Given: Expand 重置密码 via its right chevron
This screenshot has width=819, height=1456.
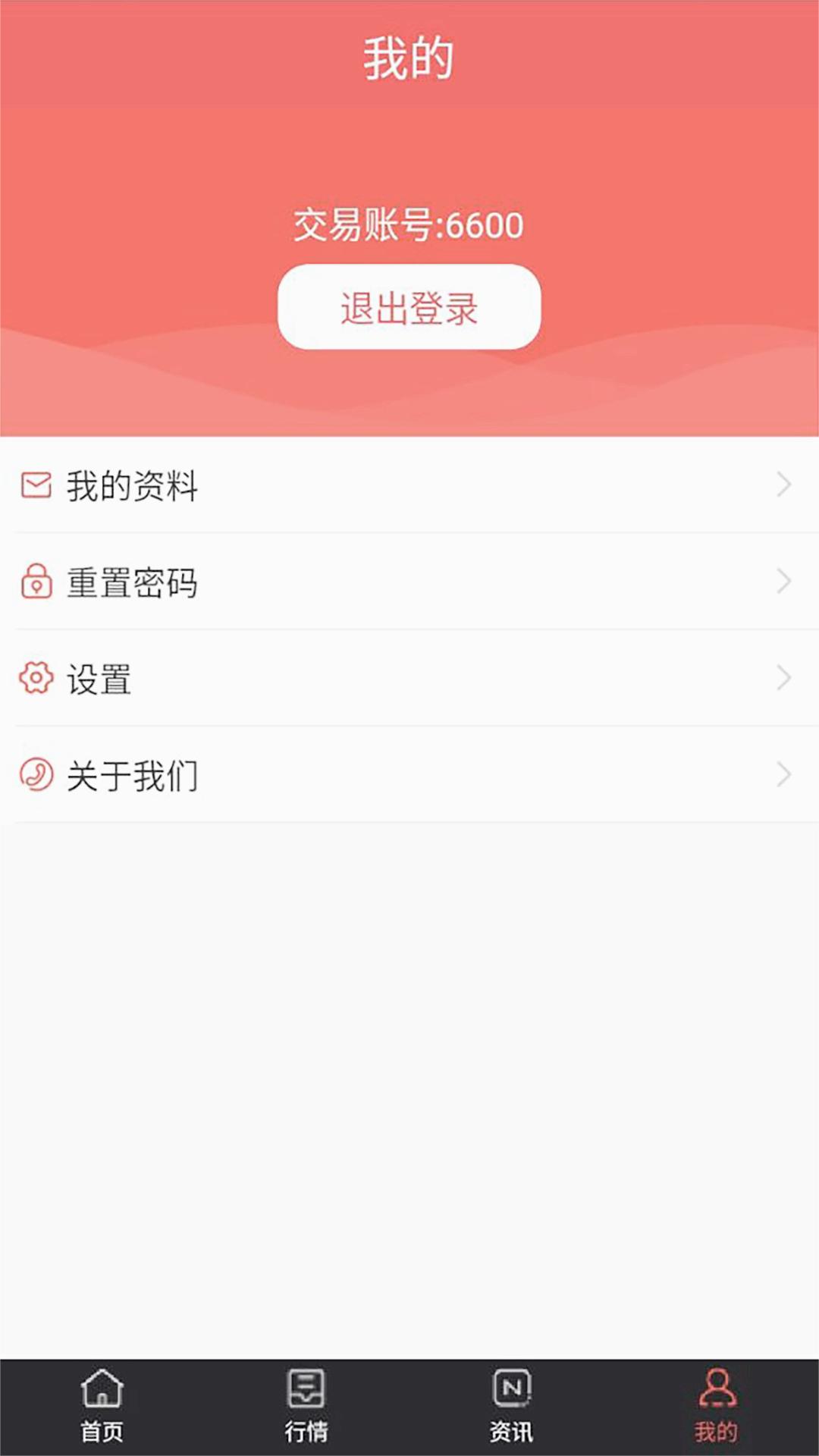Looking at the screenshot, I should [784, 582].
